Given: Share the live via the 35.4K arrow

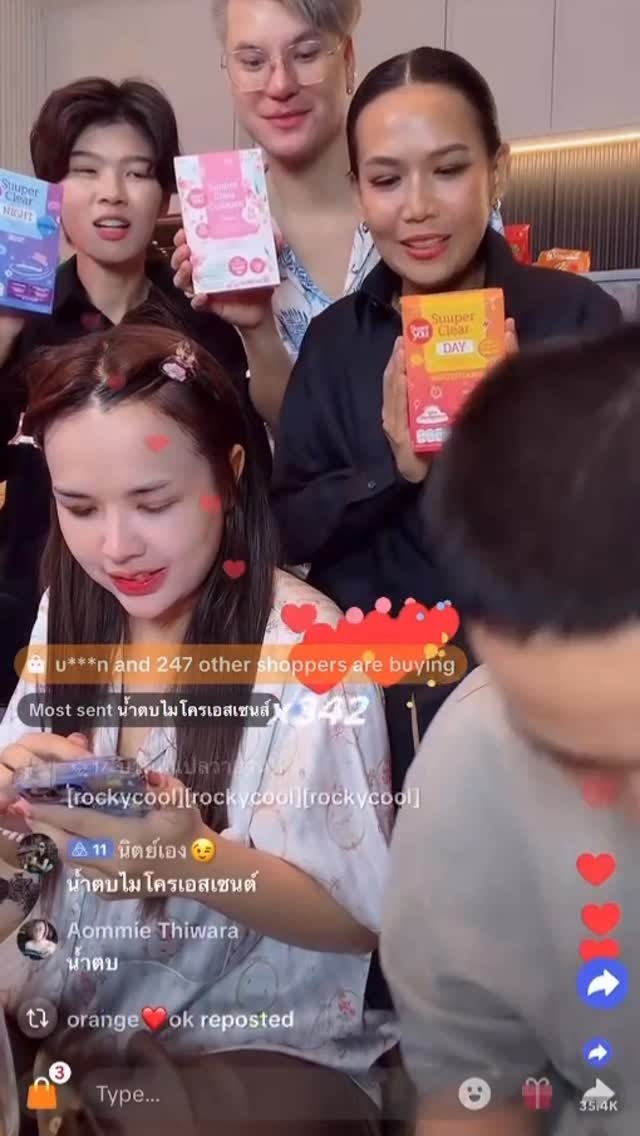Looking at the screenshot, I should click(x=598, y=1094).
